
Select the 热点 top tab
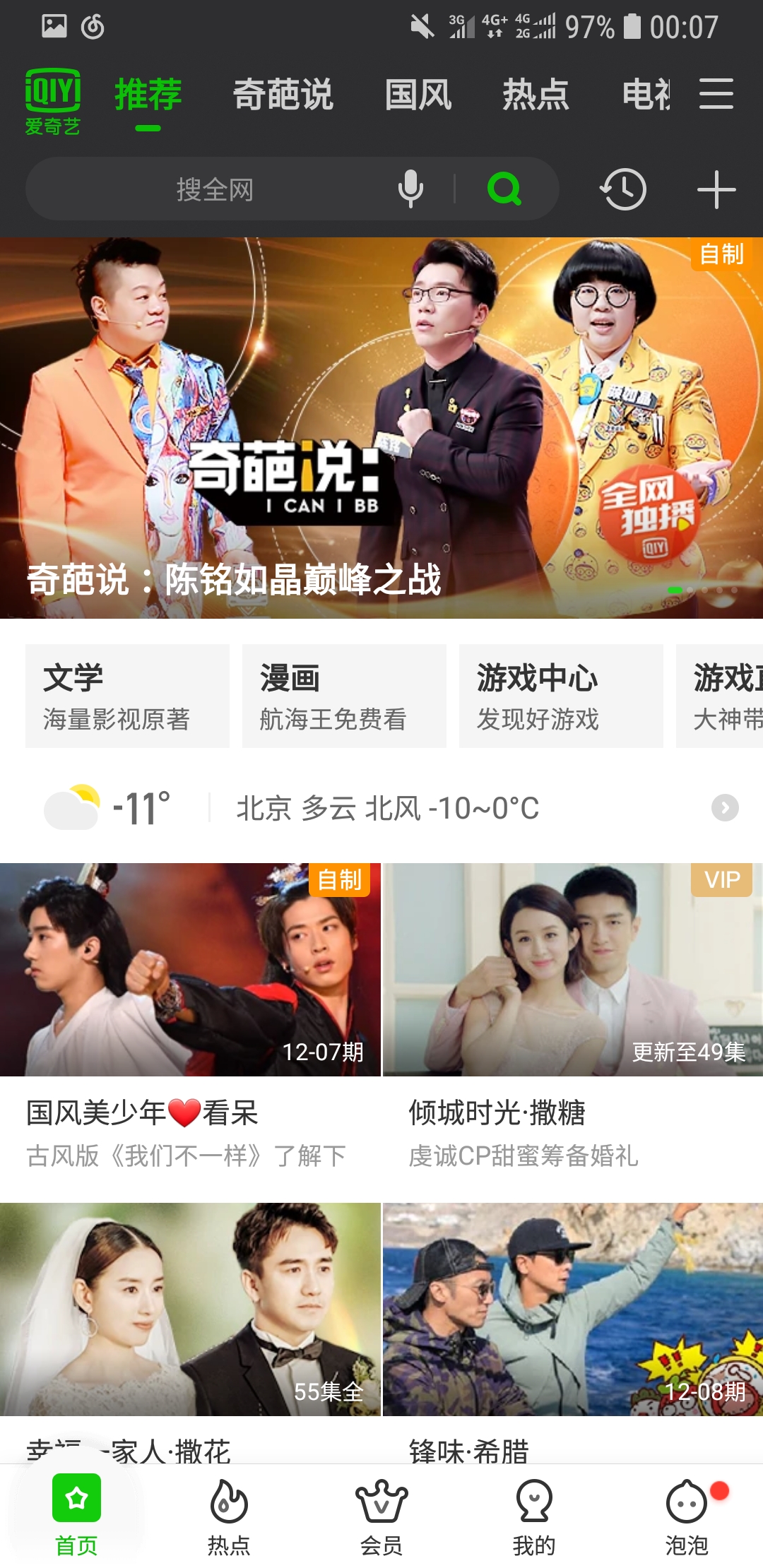point(536,94)
